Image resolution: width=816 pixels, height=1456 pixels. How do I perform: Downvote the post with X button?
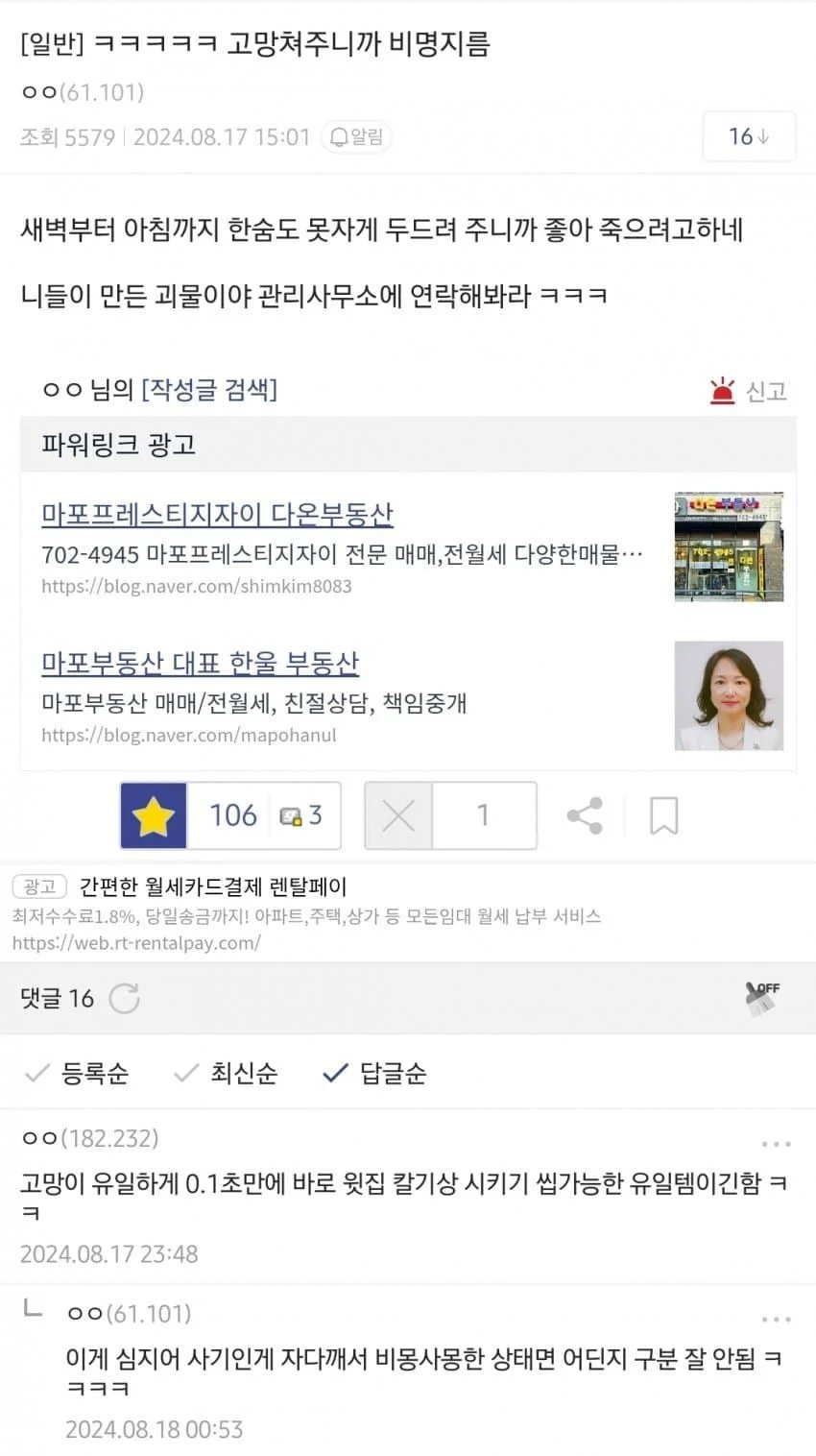coord(398,816)
